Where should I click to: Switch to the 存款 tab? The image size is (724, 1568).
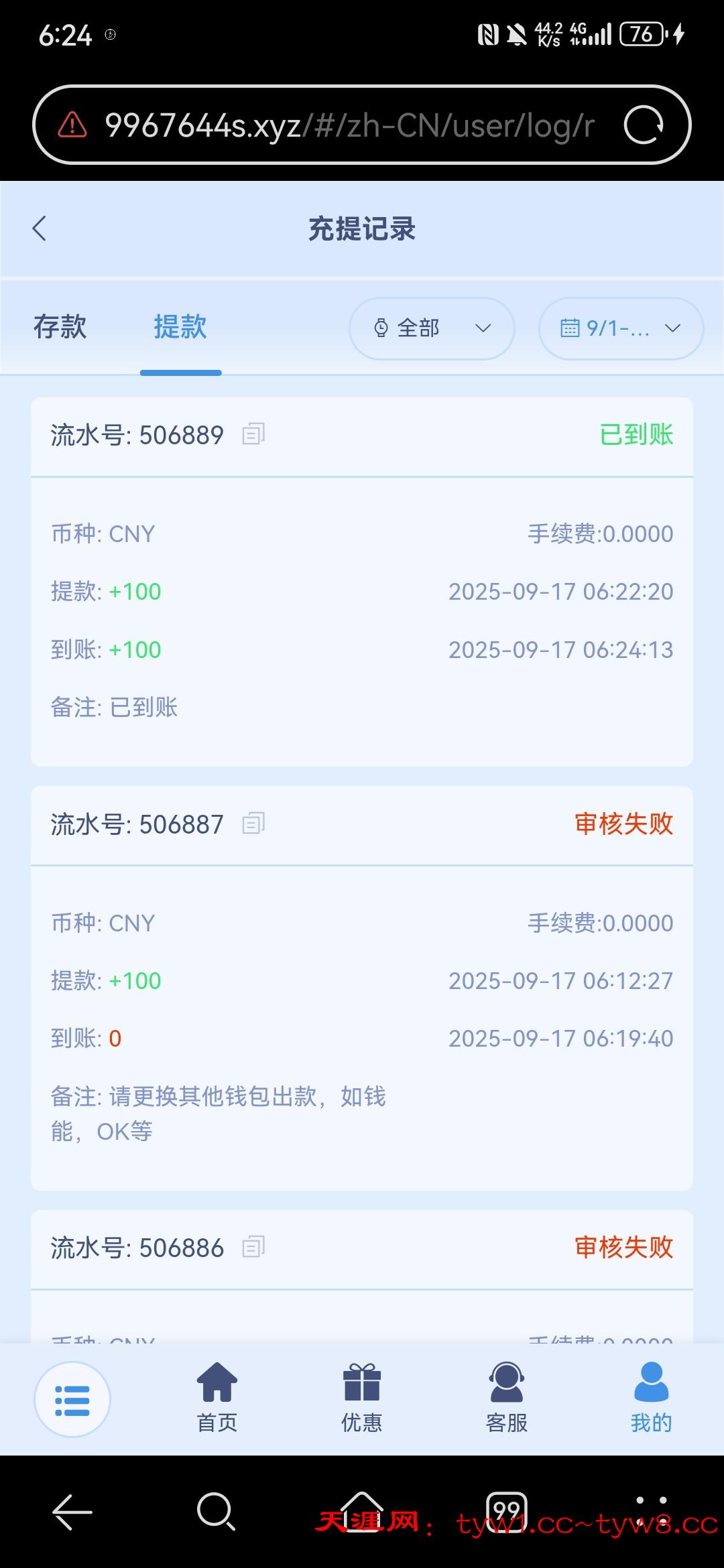pyautogui.click(x=60, y=328)
